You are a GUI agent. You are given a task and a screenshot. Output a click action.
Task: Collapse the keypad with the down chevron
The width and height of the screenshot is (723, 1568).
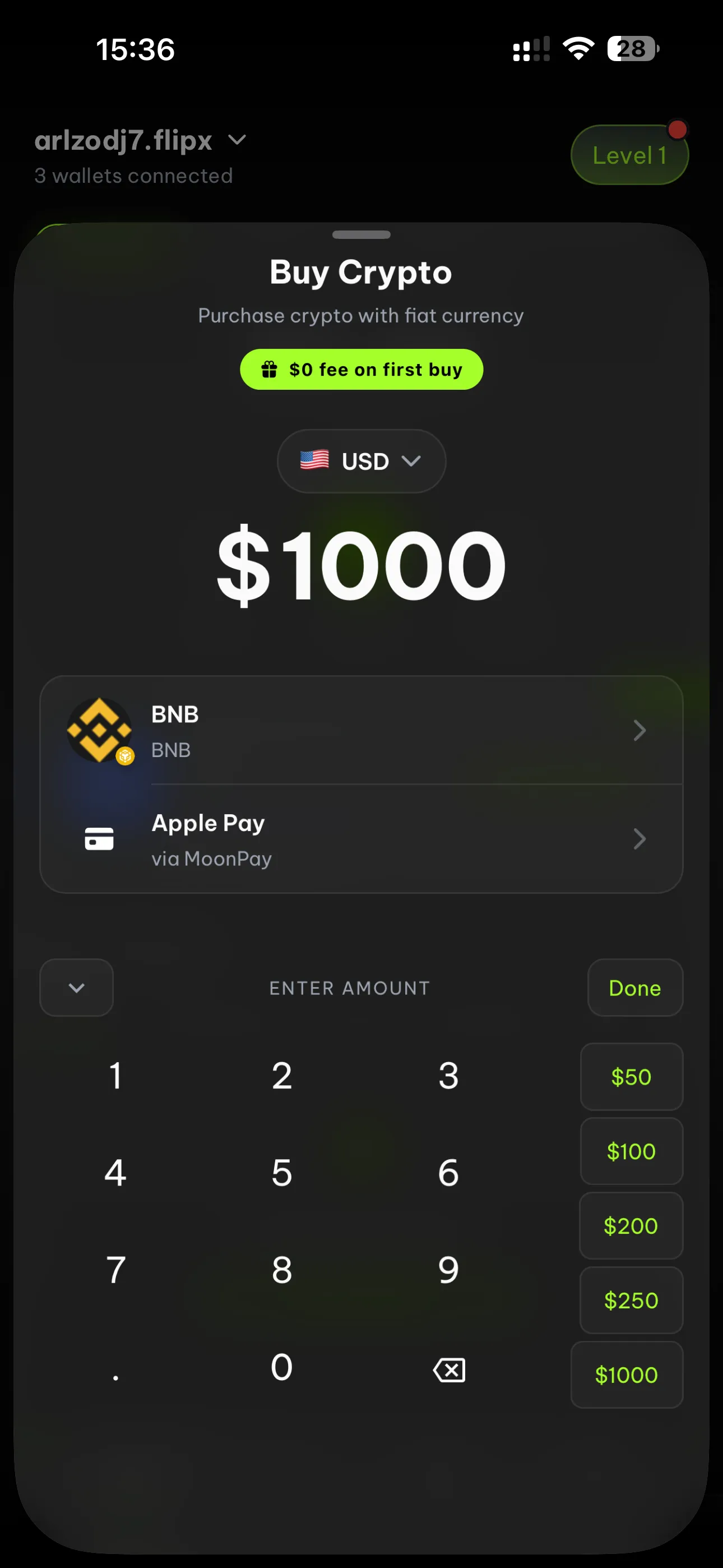click(76, 988)
